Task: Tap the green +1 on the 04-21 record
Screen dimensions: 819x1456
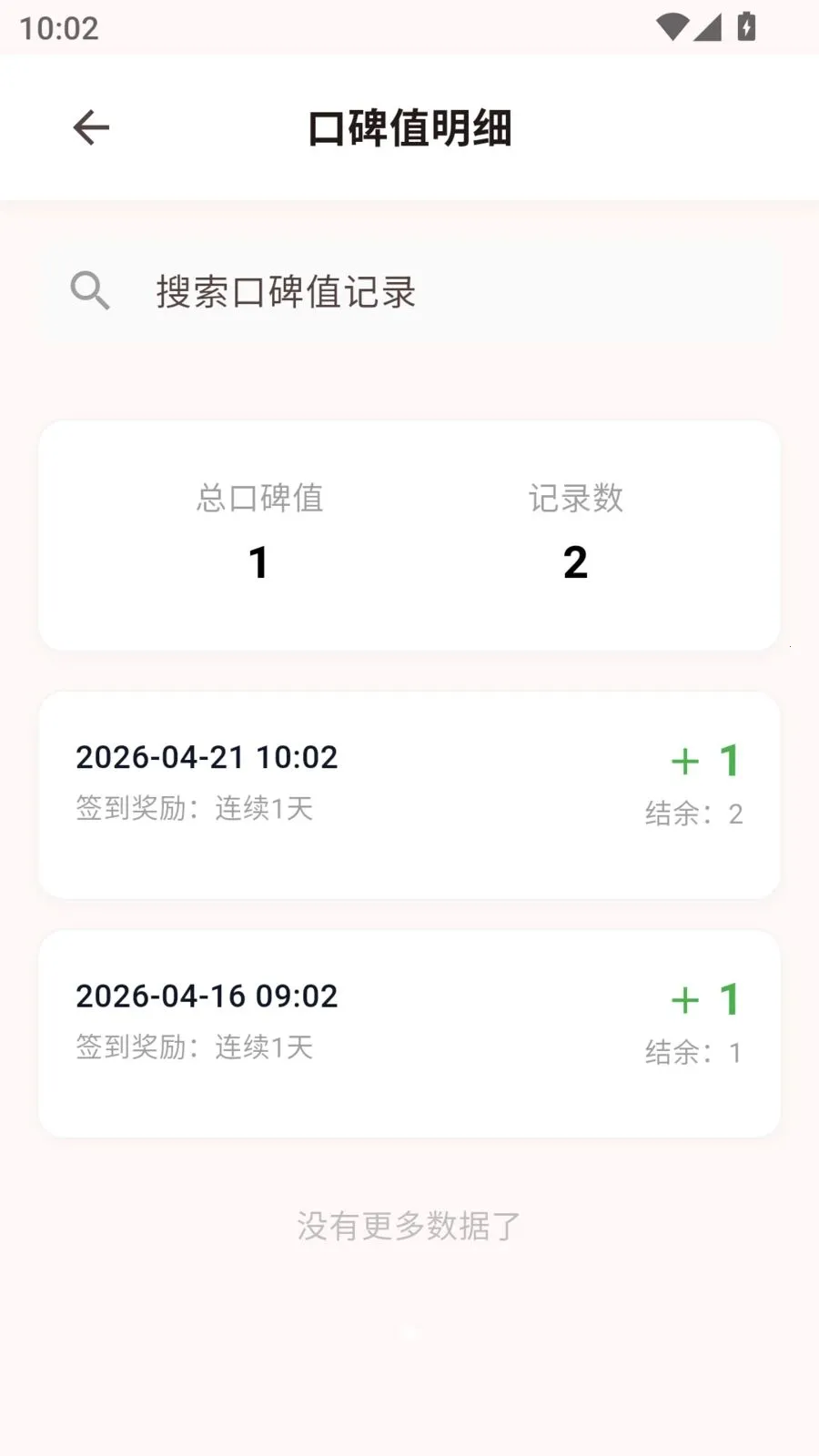Action: click(705, 761)
